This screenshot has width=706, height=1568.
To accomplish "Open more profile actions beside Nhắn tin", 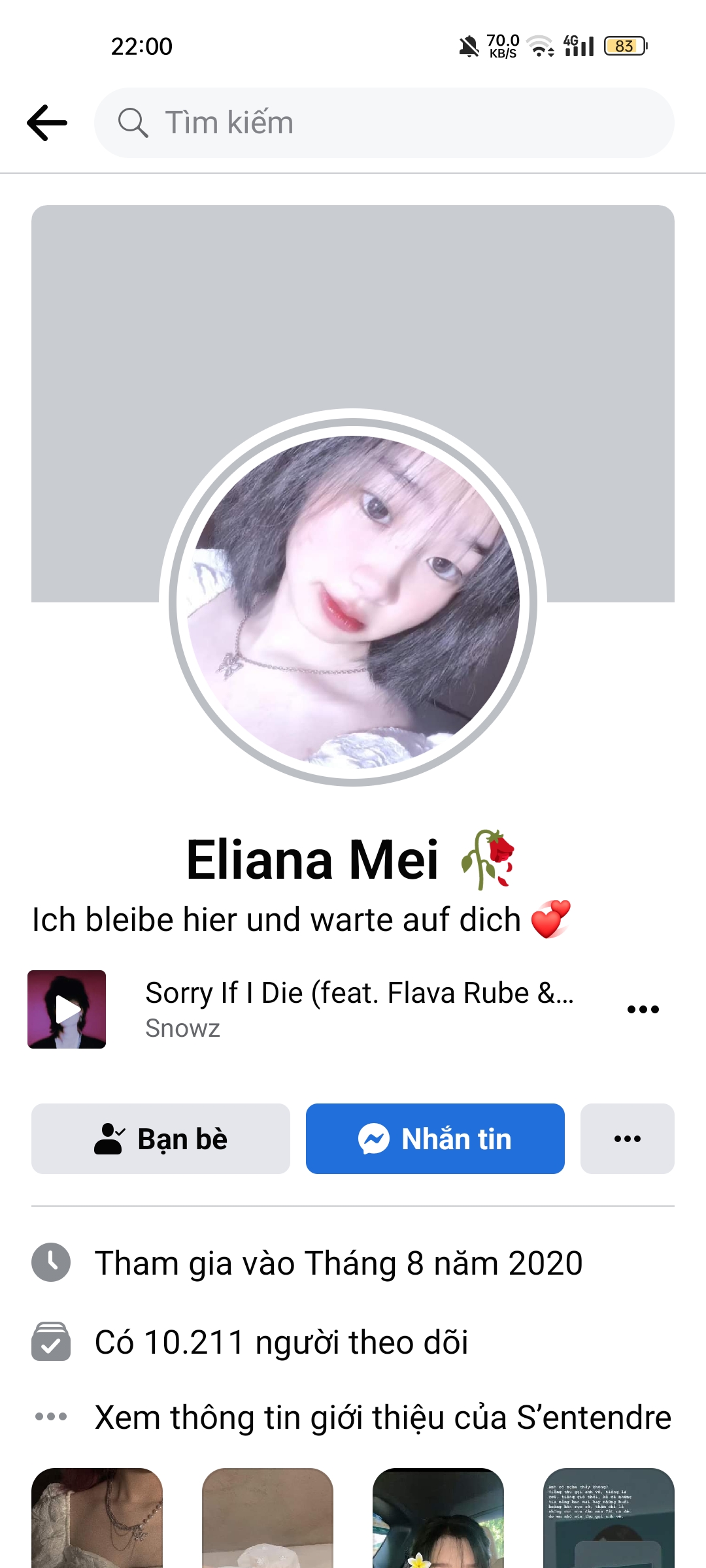I will pos(628,1139).
